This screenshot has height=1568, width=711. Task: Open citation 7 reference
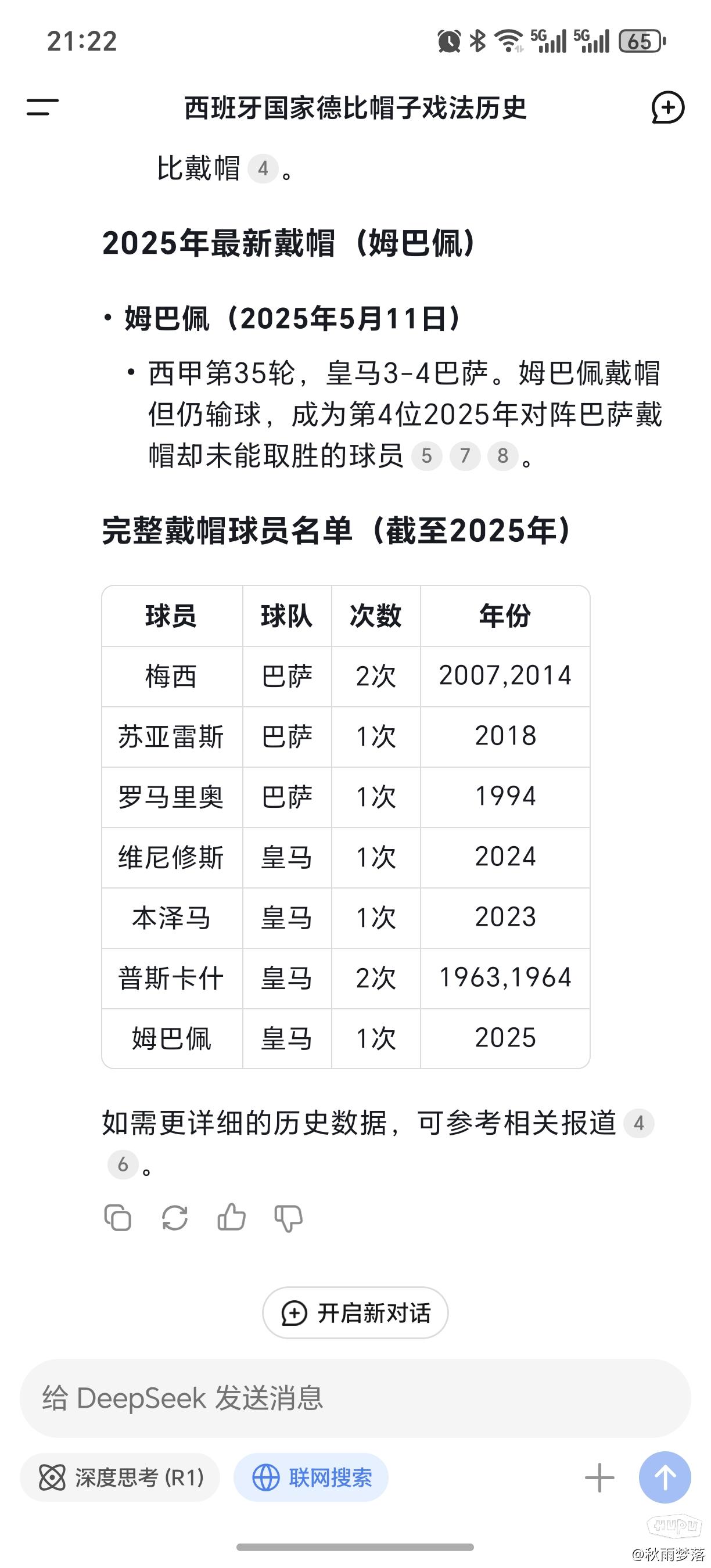[465, 455]
